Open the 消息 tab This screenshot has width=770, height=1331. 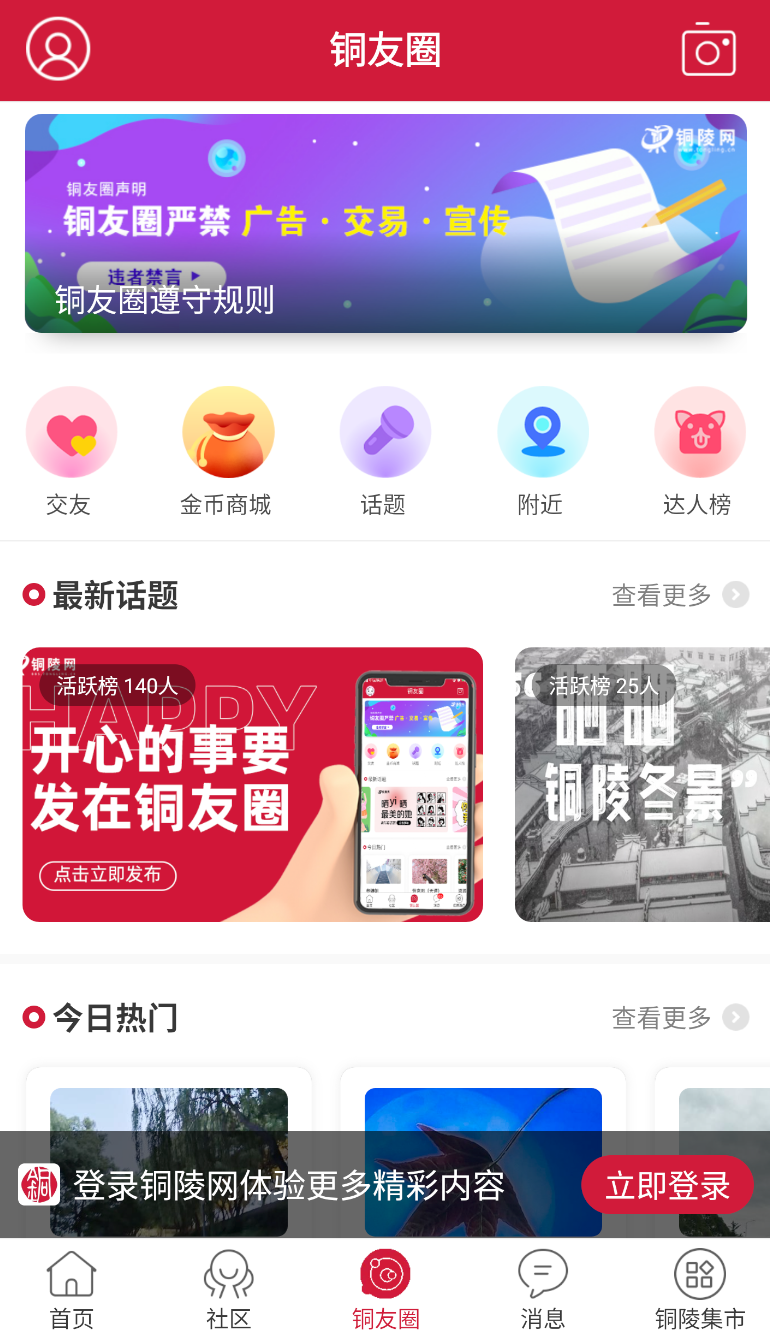point(542,1289)
